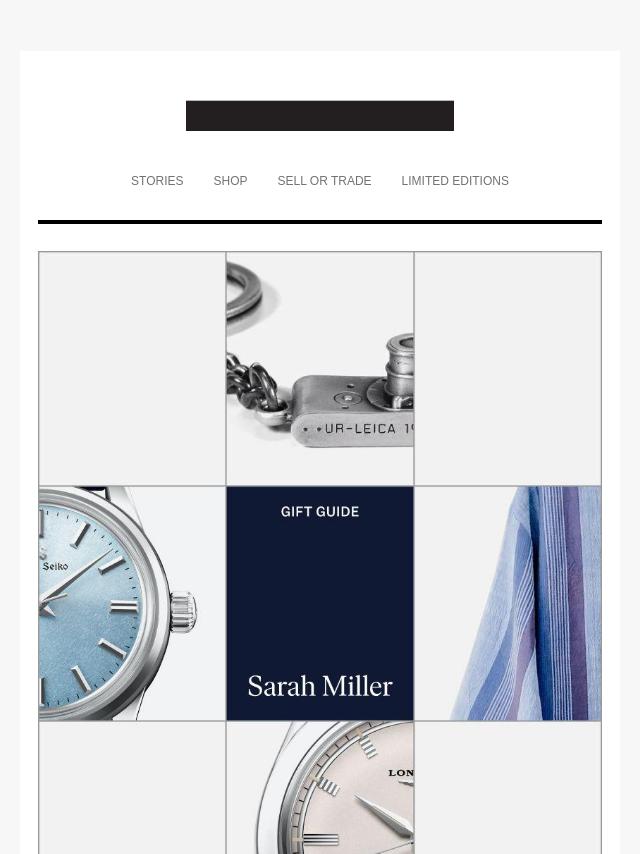
Task: Open the Sarah Miller Gift Guide tile
Action: click(320, 603)
